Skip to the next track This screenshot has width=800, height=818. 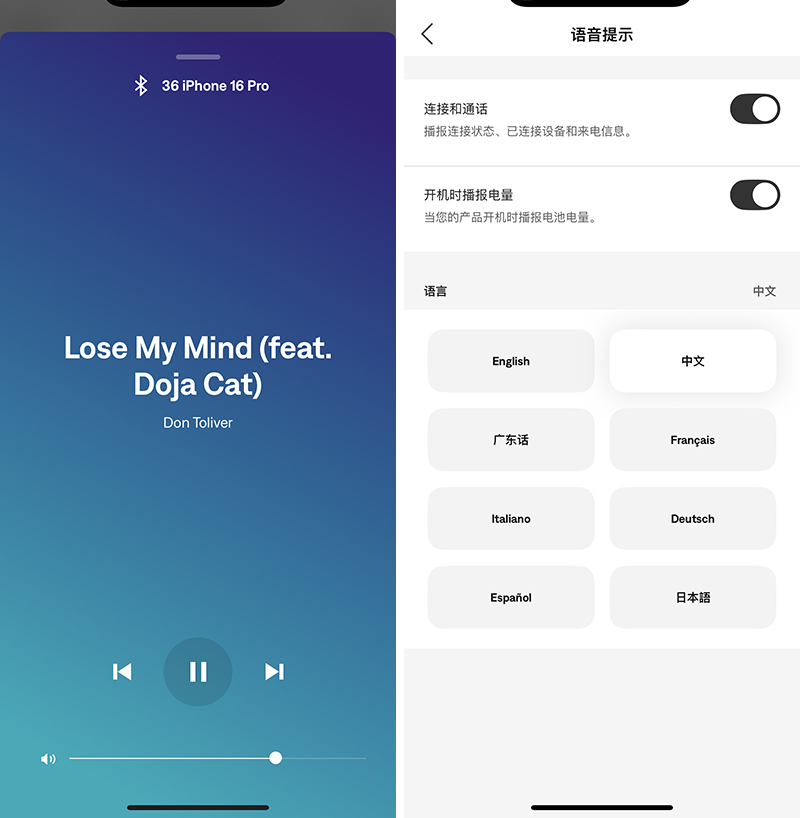[x=274, y=672]
